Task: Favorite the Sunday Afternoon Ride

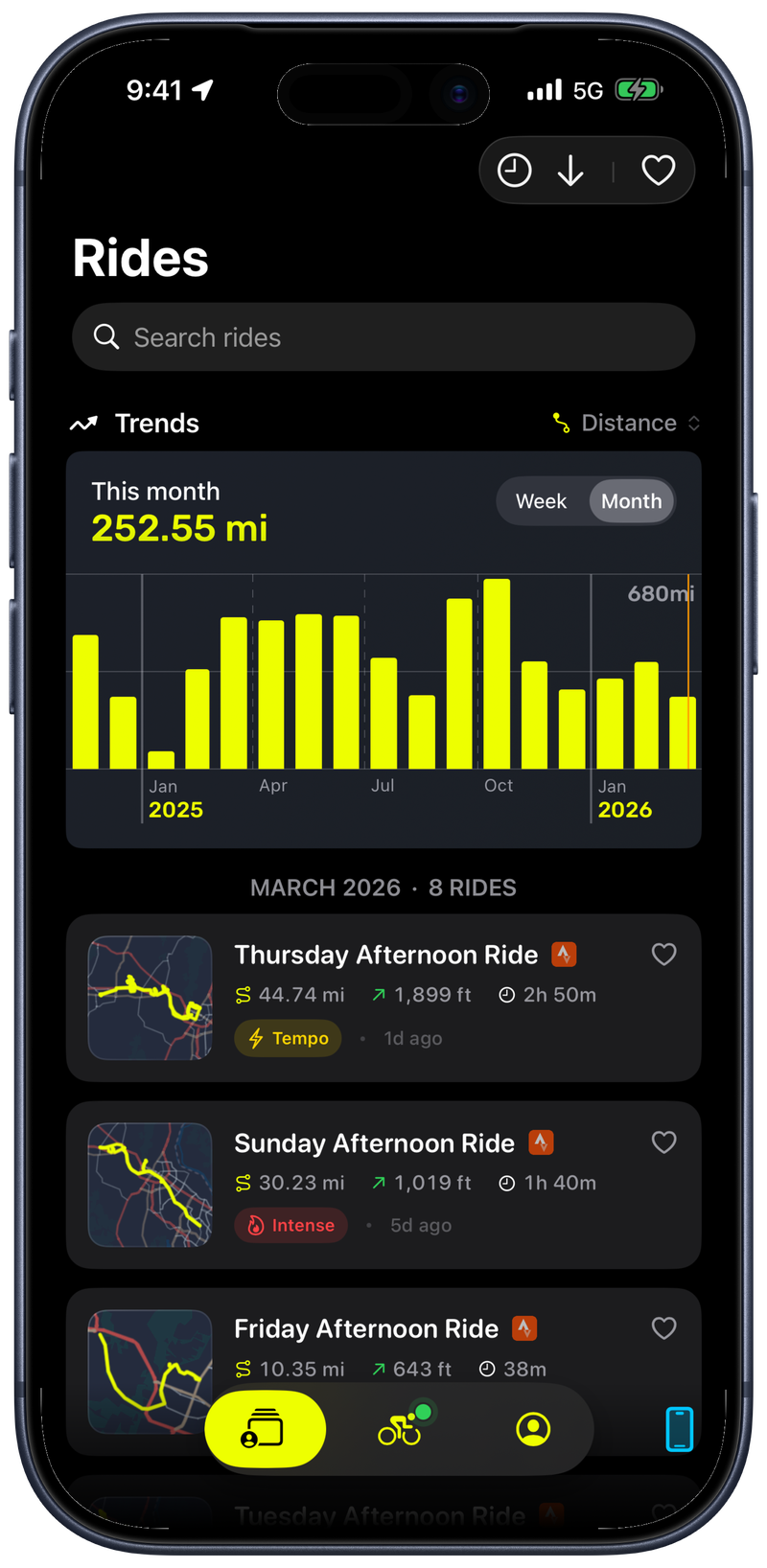Action: coord(664,1141)
